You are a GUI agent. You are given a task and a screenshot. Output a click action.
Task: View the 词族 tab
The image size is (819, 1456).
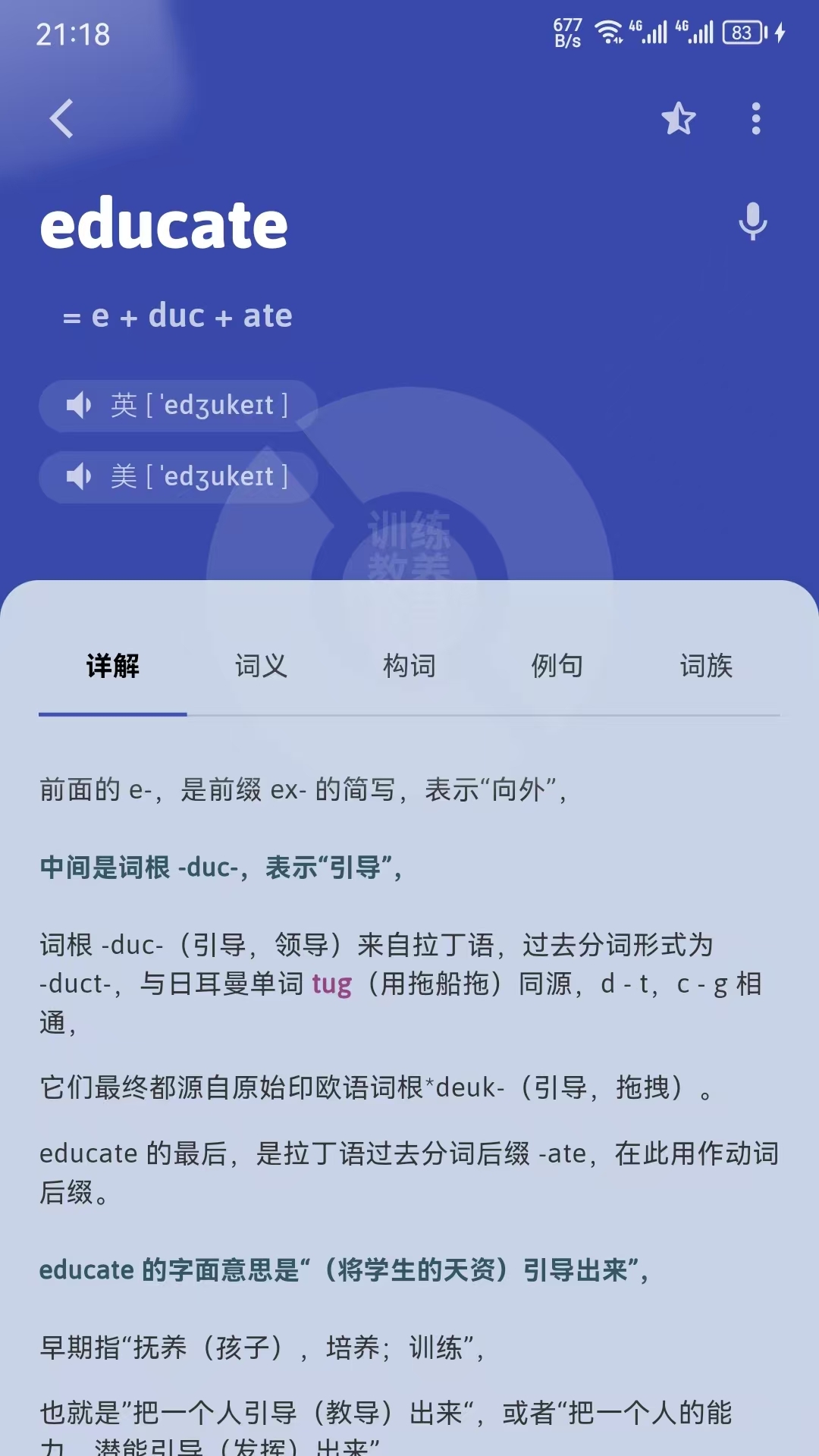(x=706, y=667)
